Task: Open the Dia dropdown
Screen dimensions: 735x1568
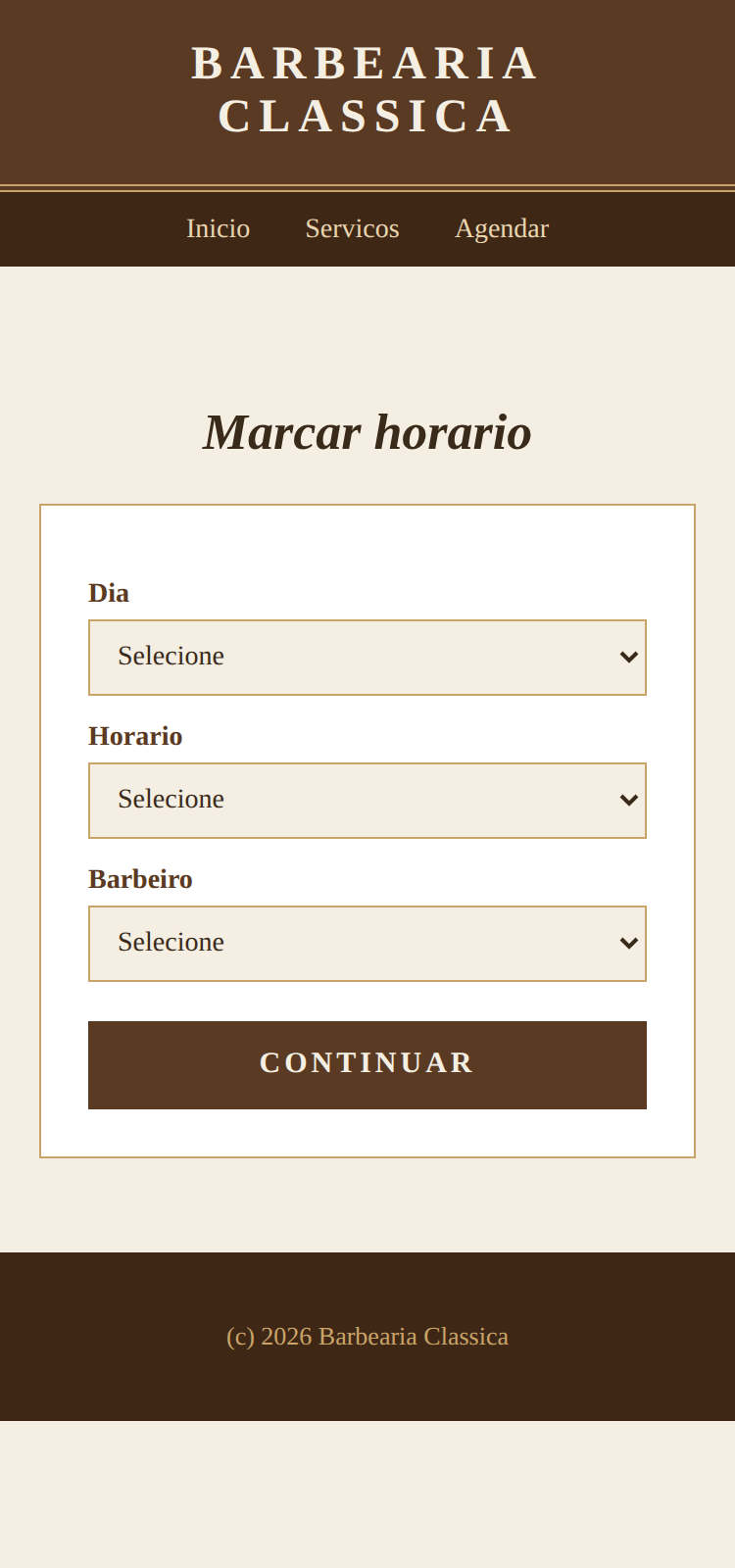Action: (367, 658)
